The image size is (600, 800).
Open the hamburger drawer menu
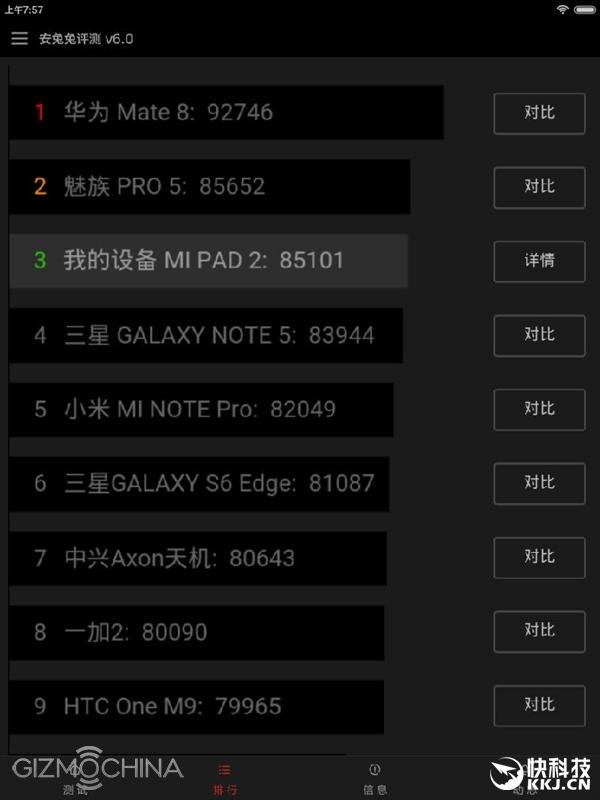tap(20, 39)
